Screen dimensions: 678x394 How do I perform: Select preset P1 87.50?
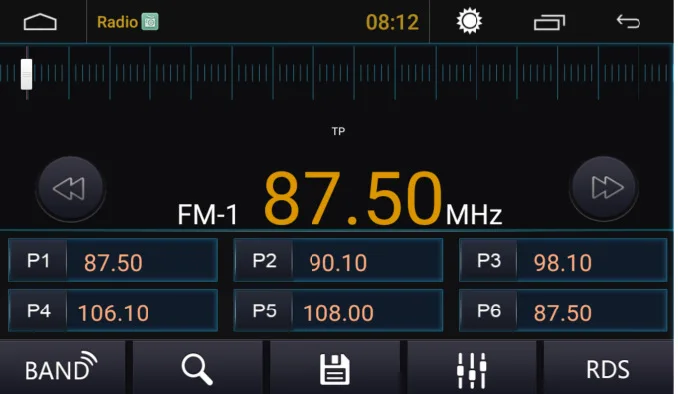pos(113,260)
